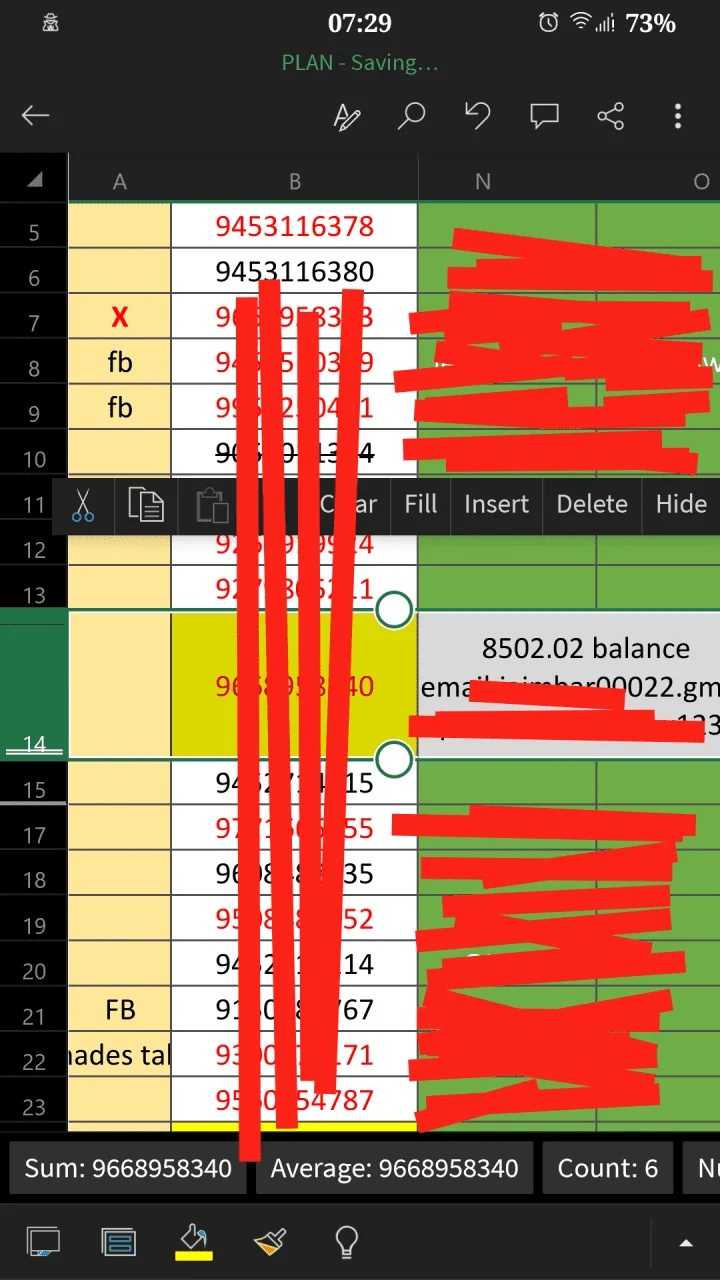
Task: Open the text editing pen tool
Action: 346,116
